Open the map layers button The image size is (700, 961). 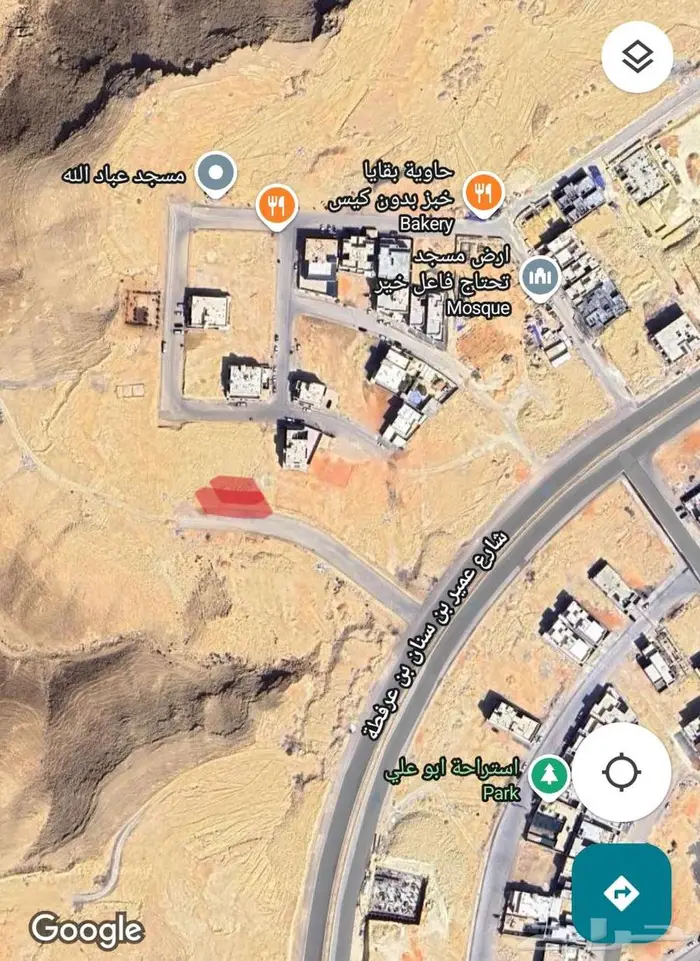[x=637, y=57]
